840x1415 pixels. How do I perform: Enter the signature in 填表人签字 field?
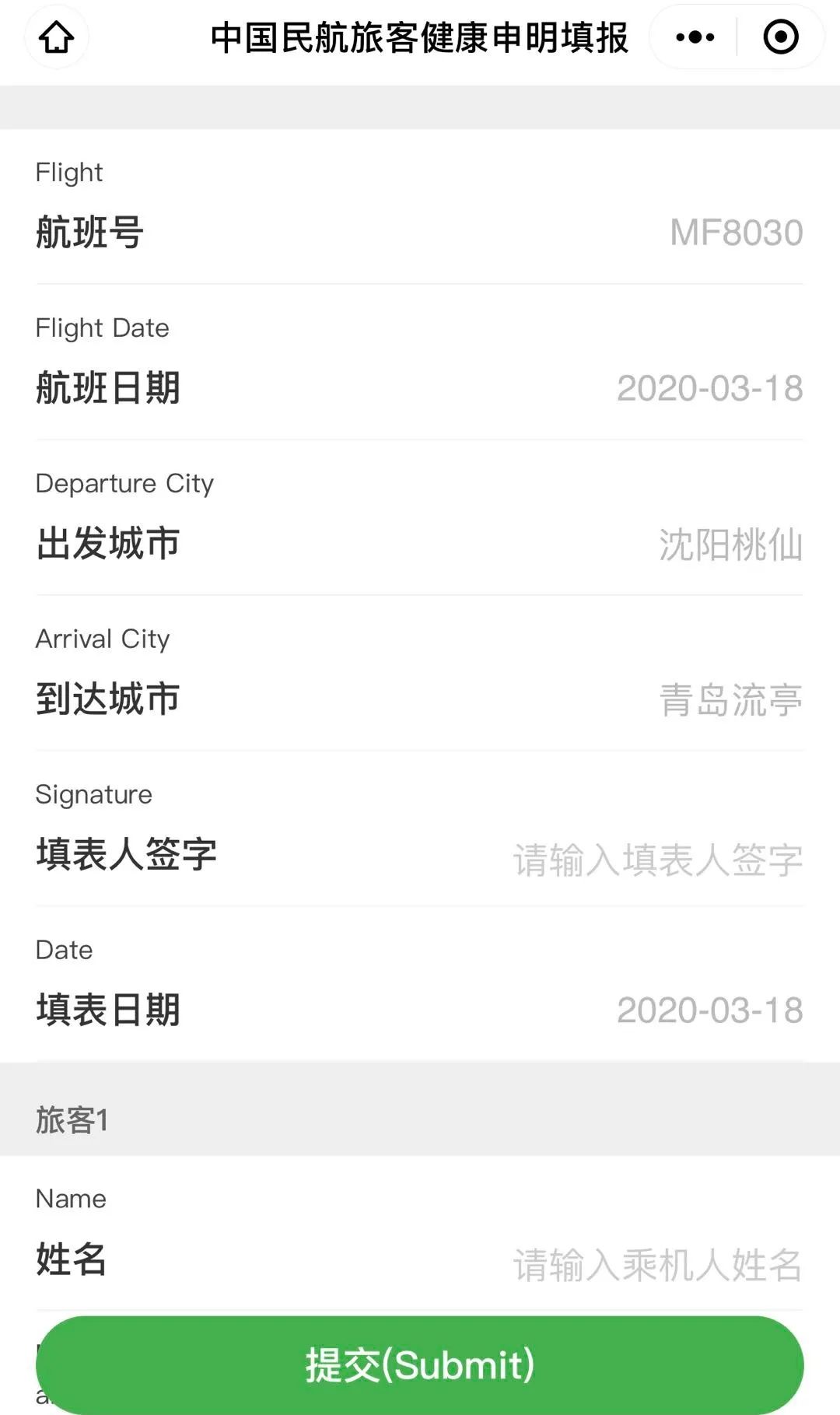[657, 860]
